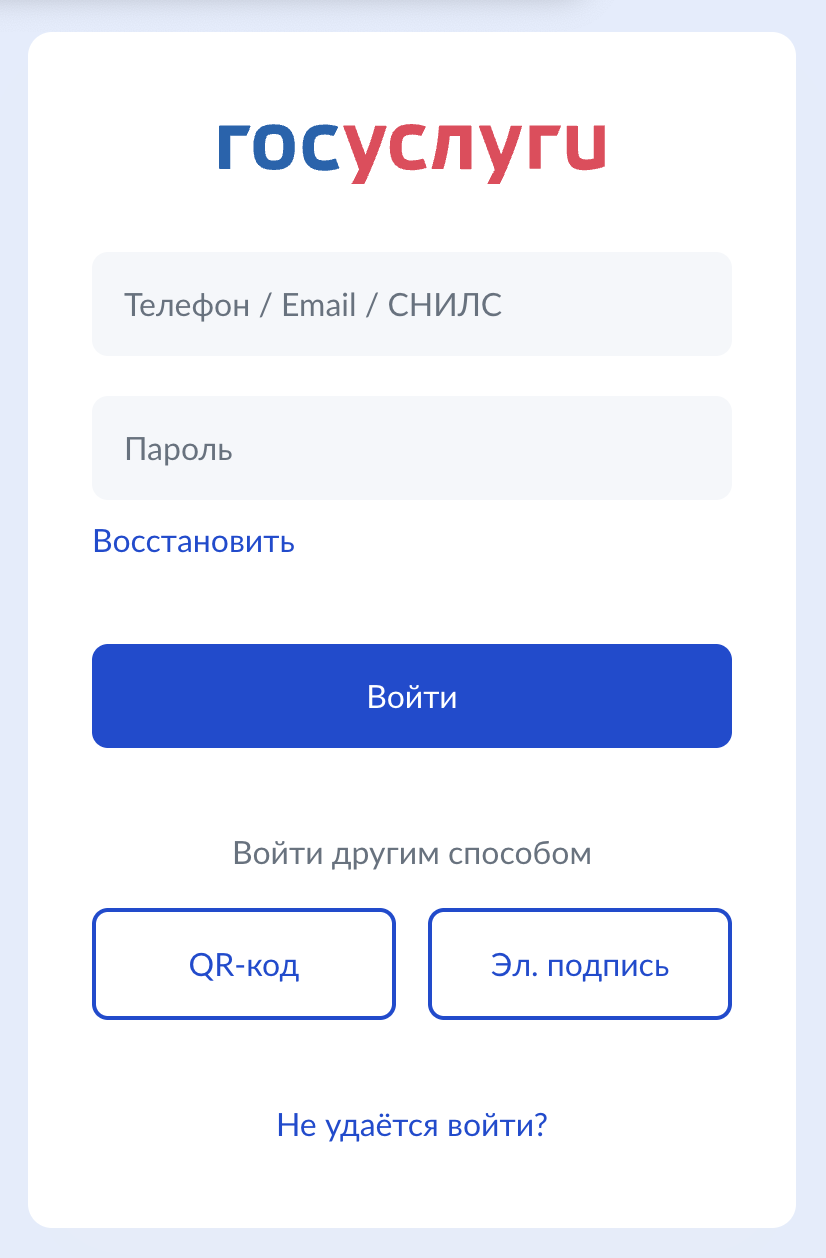Screen dimensions: 826x1258
Task: Tap the Войти button
Action: (412, 696)
